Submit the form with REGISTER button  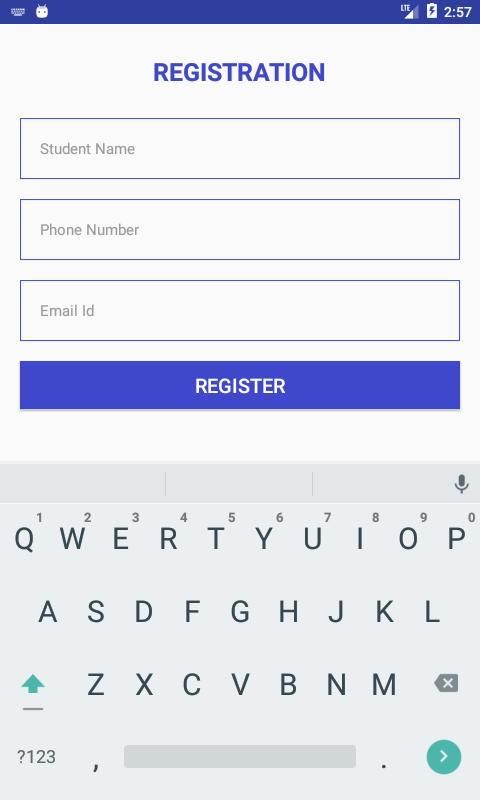coord(240,385)
